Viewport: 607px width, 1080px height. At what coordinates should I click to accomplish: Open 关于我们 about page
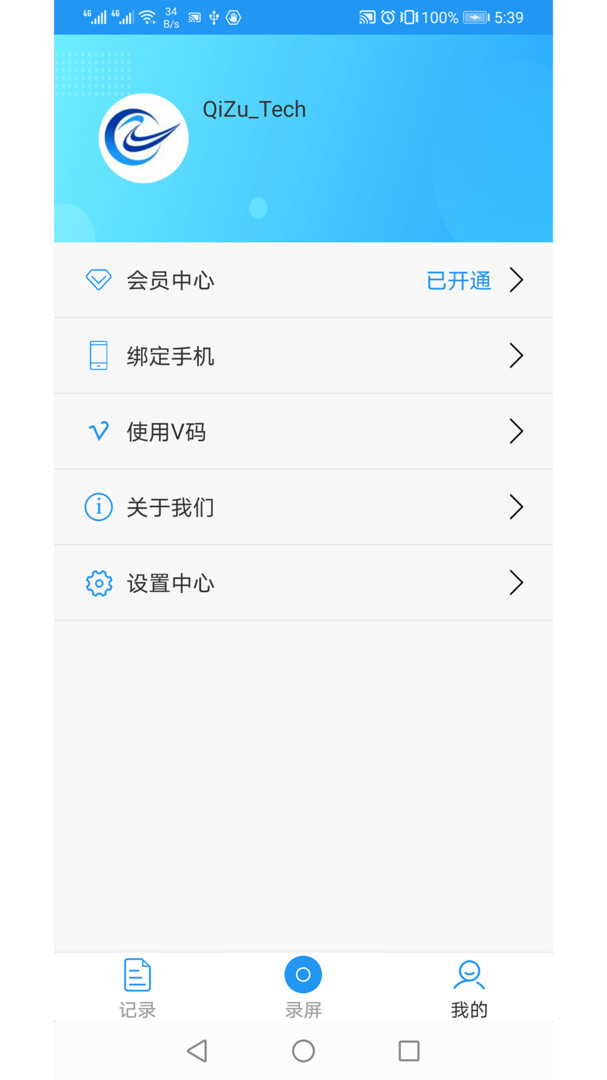(303, 507)
